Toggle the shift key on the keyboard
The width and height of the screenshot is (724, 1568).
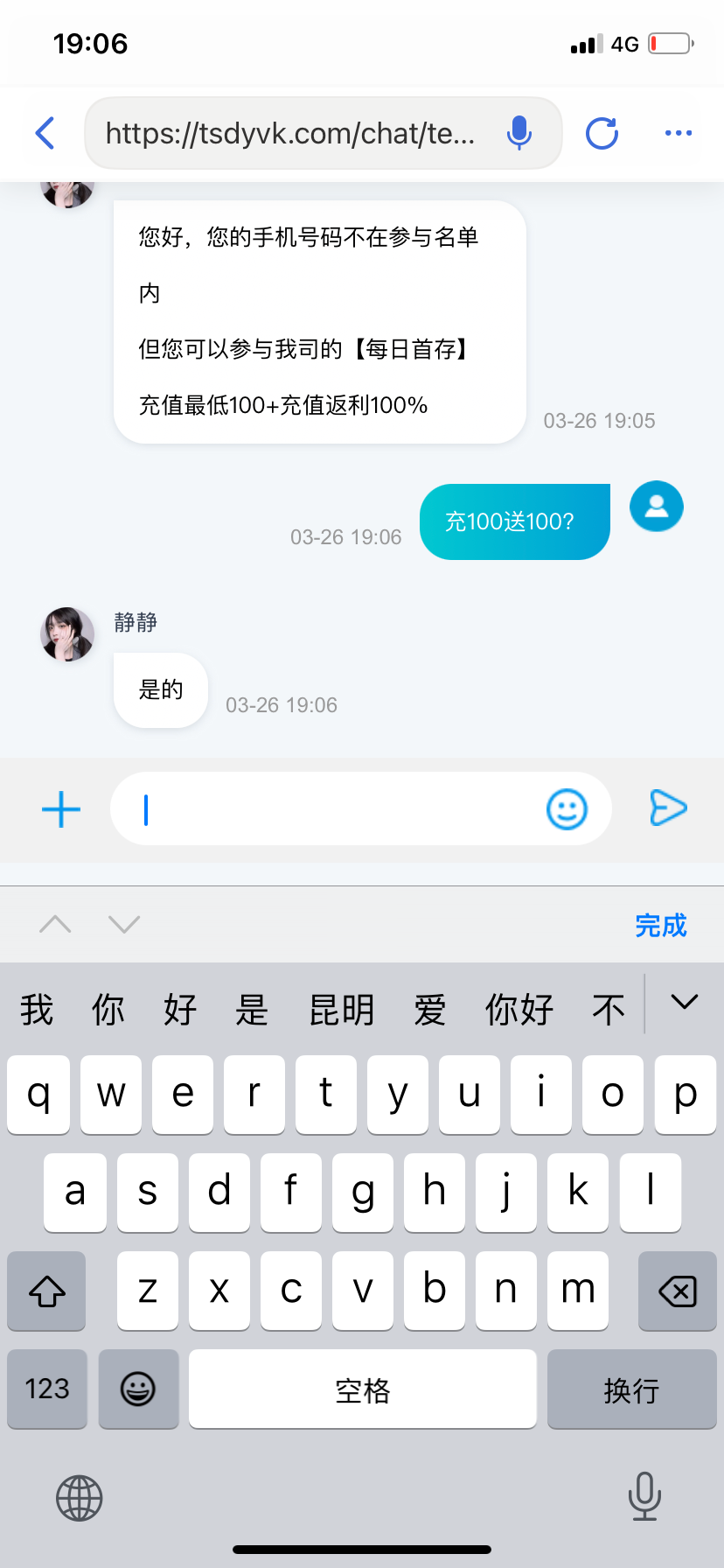45,1291
